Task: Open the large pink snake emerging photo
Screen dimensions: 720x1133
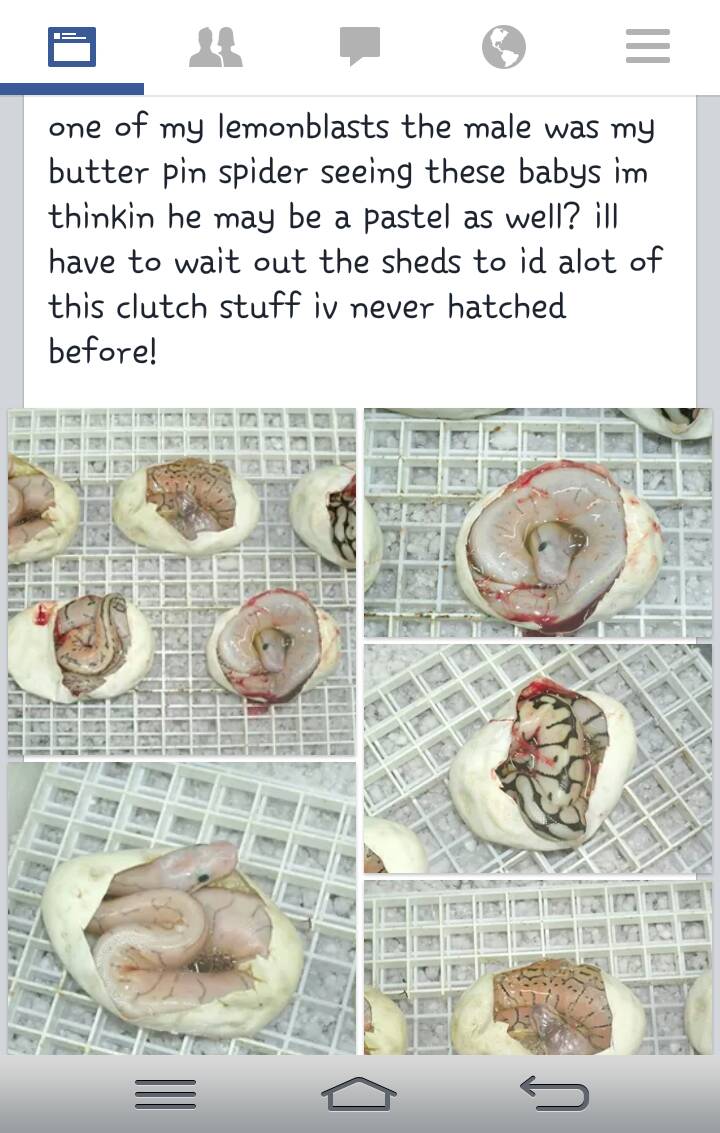Action: [x=181, y=908]
